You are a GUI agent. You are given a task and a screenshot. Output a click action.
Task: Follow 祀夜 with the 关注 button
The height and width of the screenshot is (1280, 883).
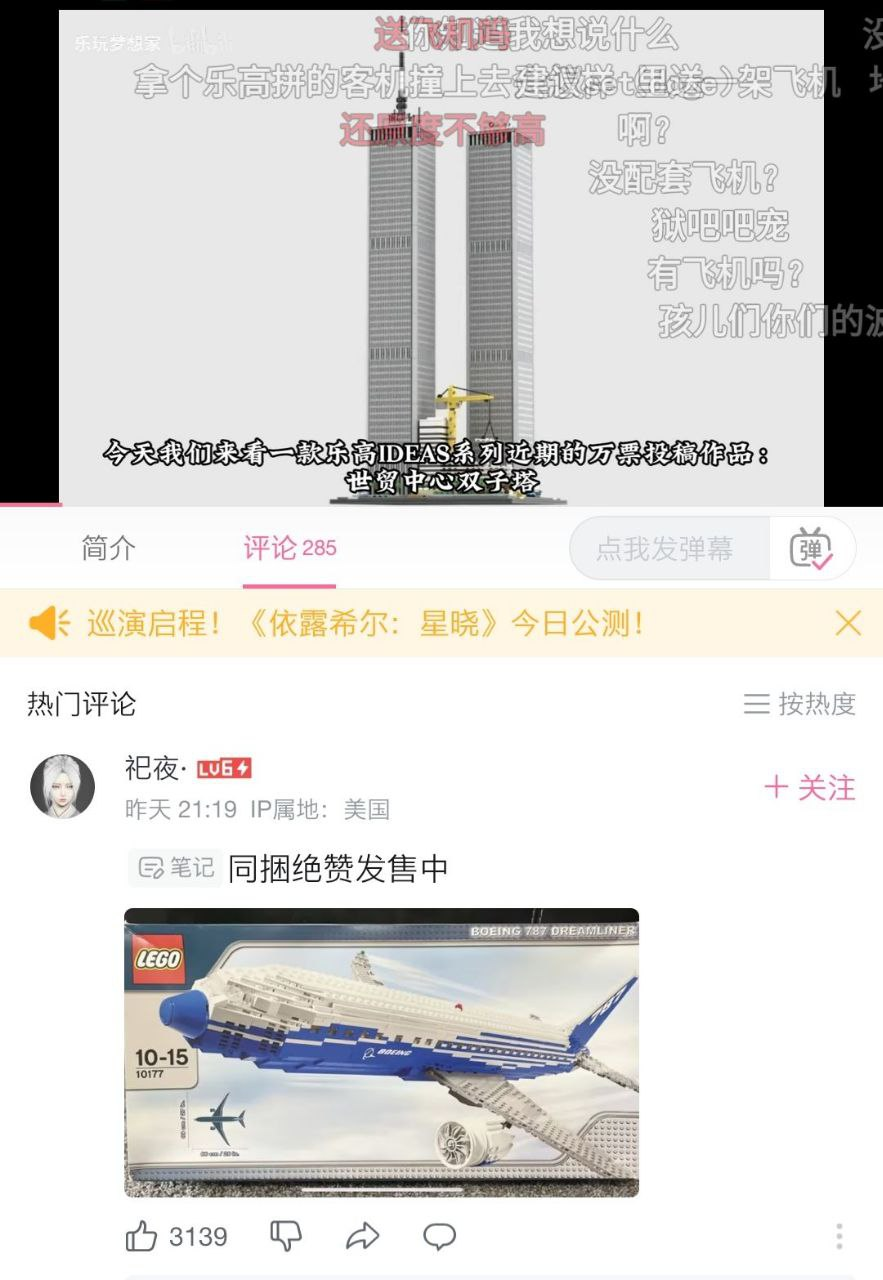[810, 788]
